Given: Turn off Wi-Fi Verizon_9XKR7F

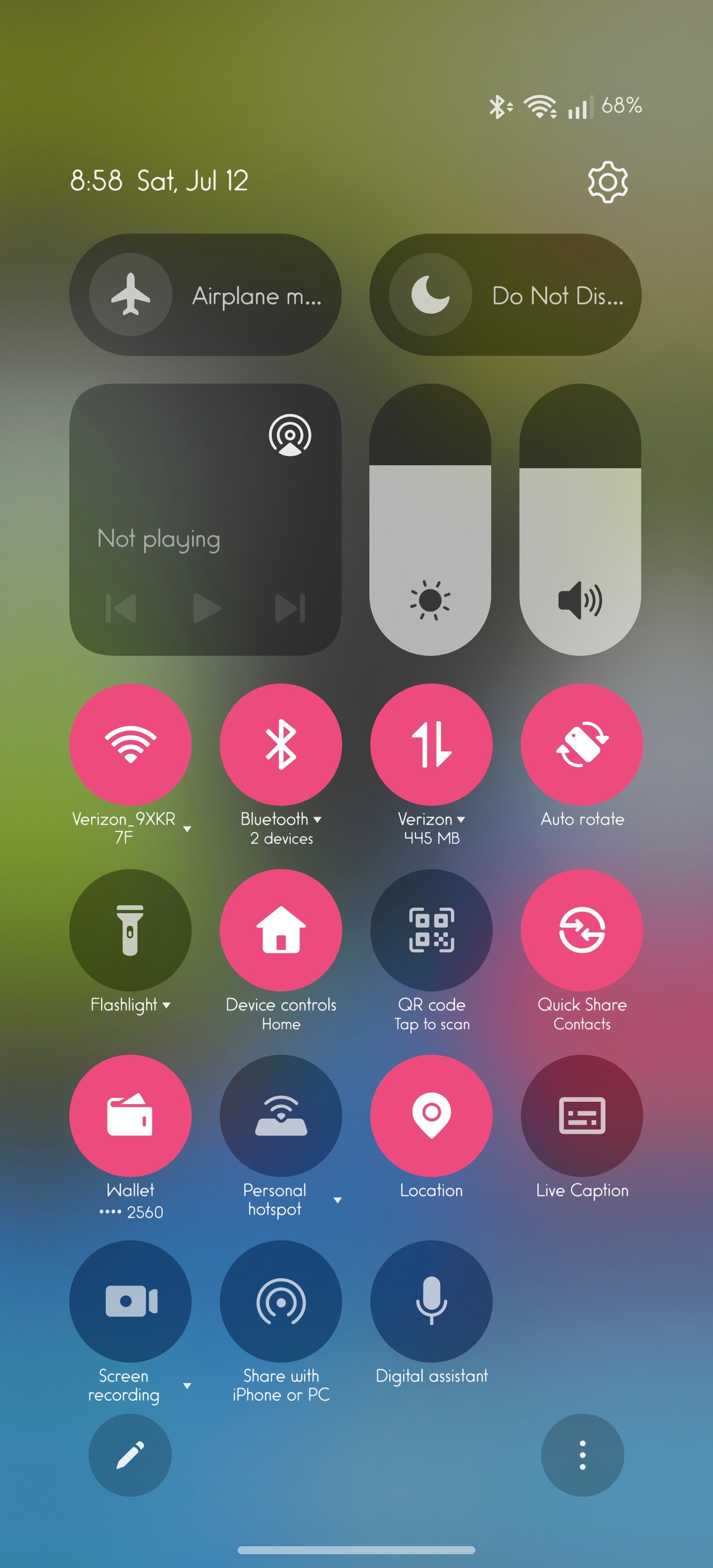Looking at the screenshot, I should [130, 744].
